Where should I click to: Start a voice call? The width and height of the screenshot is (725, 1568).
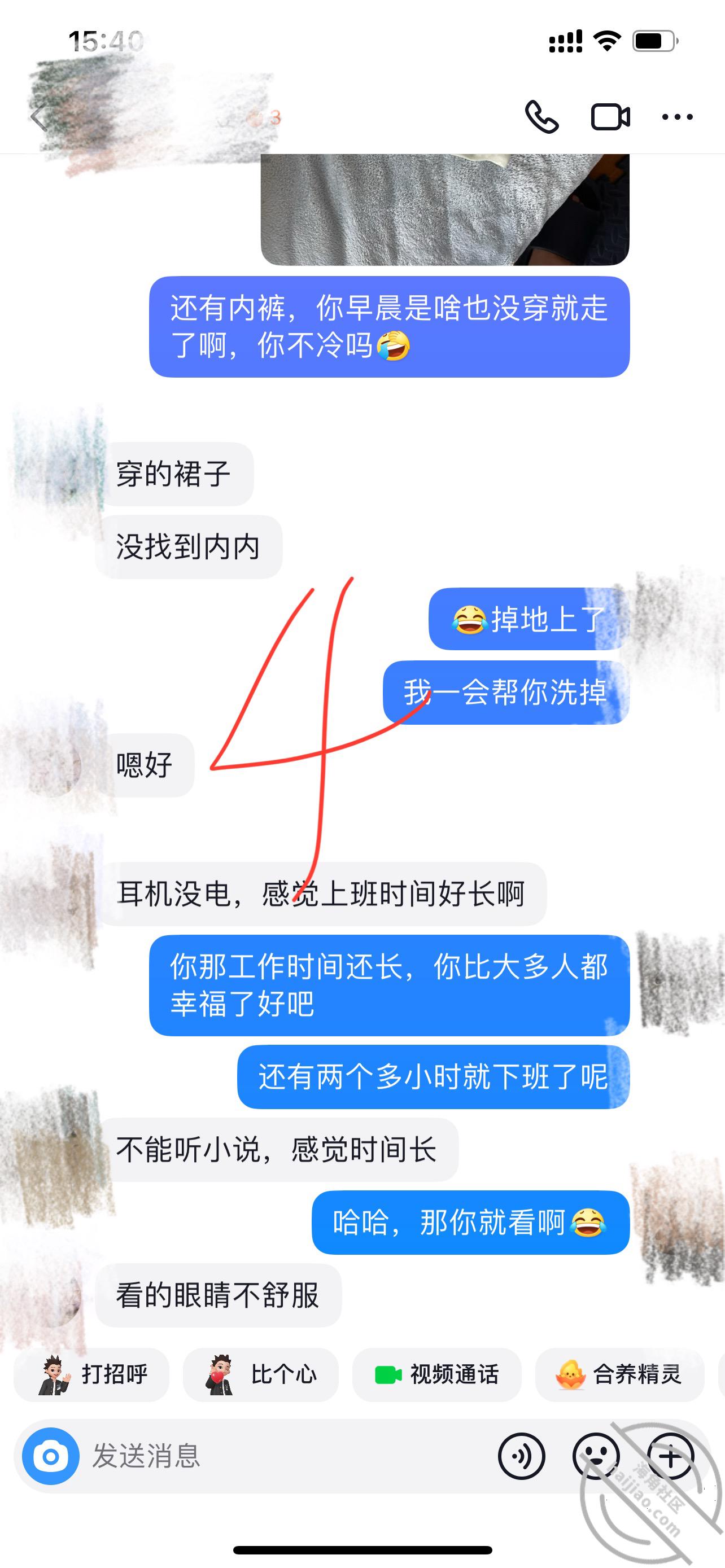click(x=541, y=117)
